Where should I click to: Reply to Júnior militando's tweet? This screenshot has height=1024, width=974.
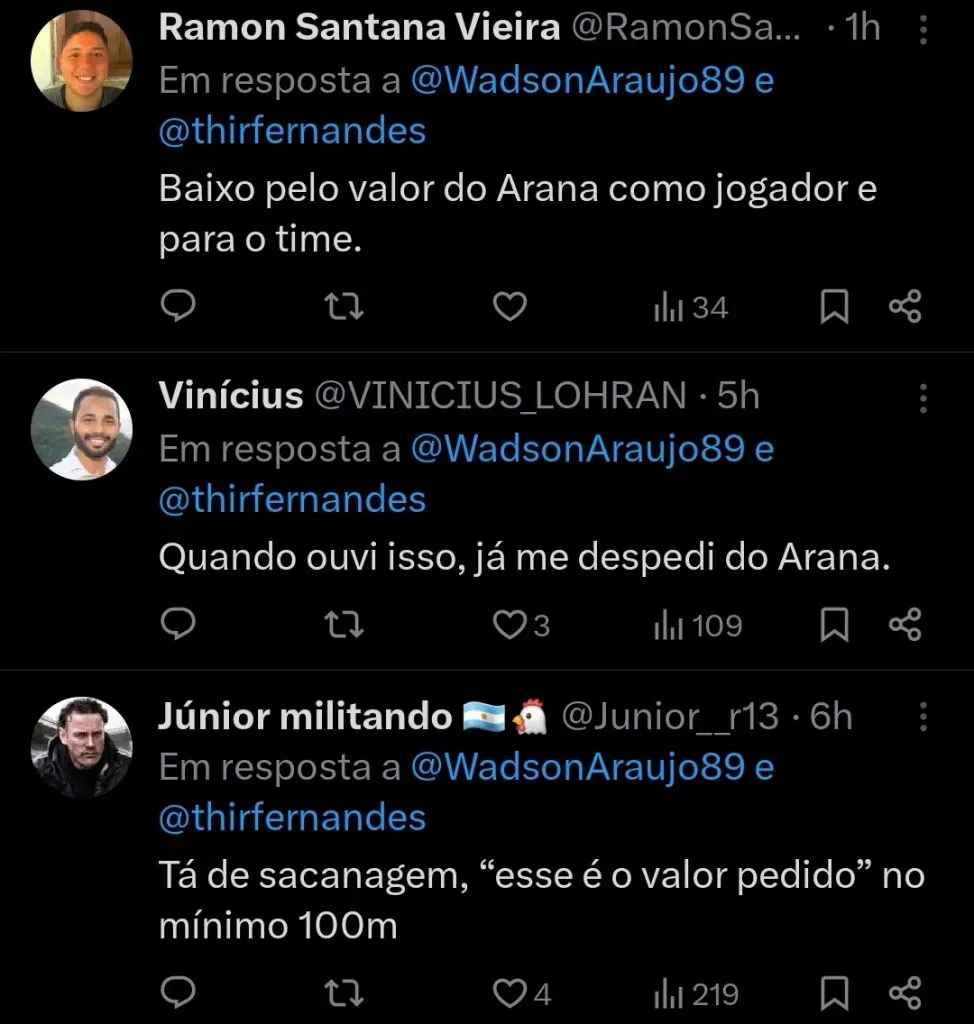(x=178, y=993)
